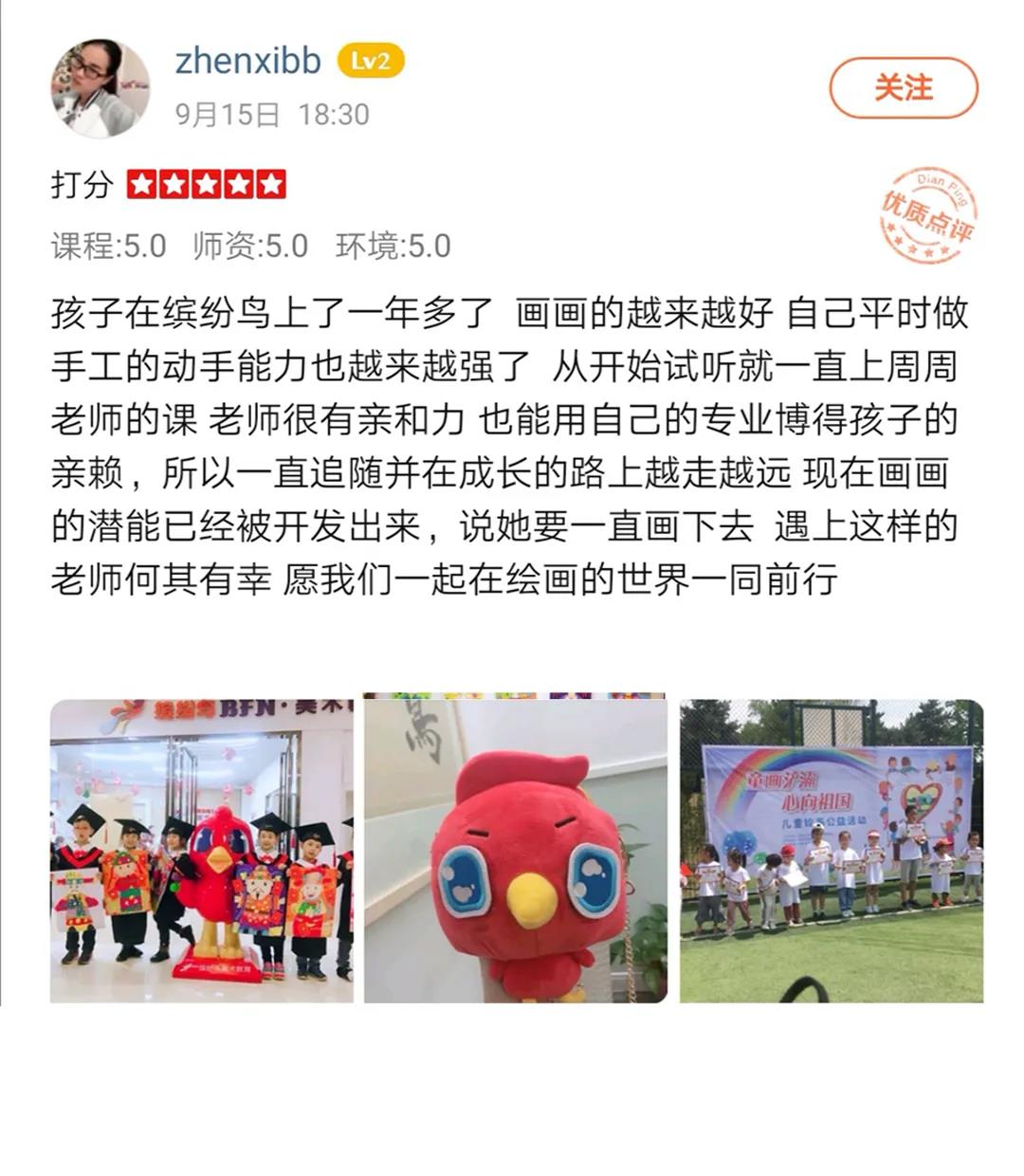Viewport: 1024px width, 1176px height.
Task: Open zhenxibb's profile avatar
Action: tap(100, 88)
